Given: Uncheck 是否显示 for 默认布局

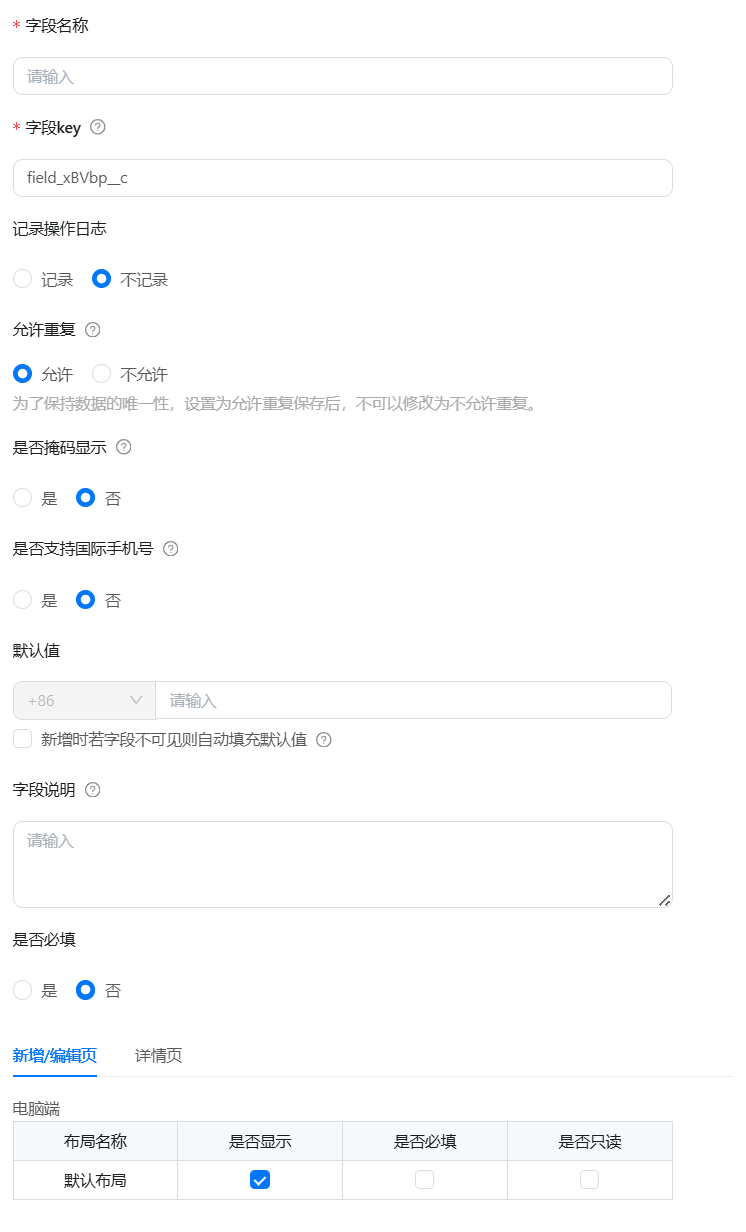Looking at the screenshot, I should pos(260,1180).
